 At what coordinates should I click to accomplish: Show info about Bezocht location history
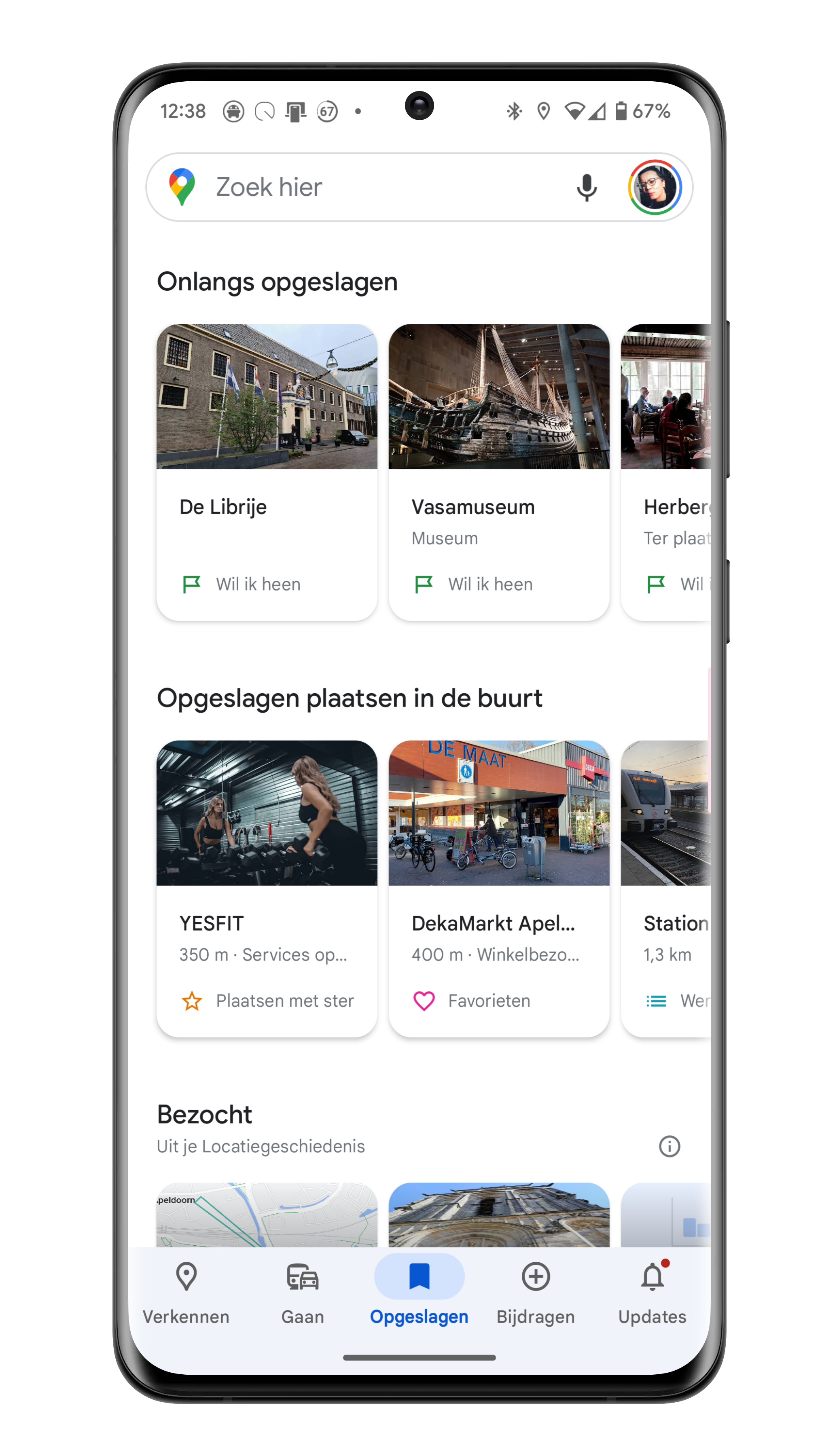[x=669, y=1146]
